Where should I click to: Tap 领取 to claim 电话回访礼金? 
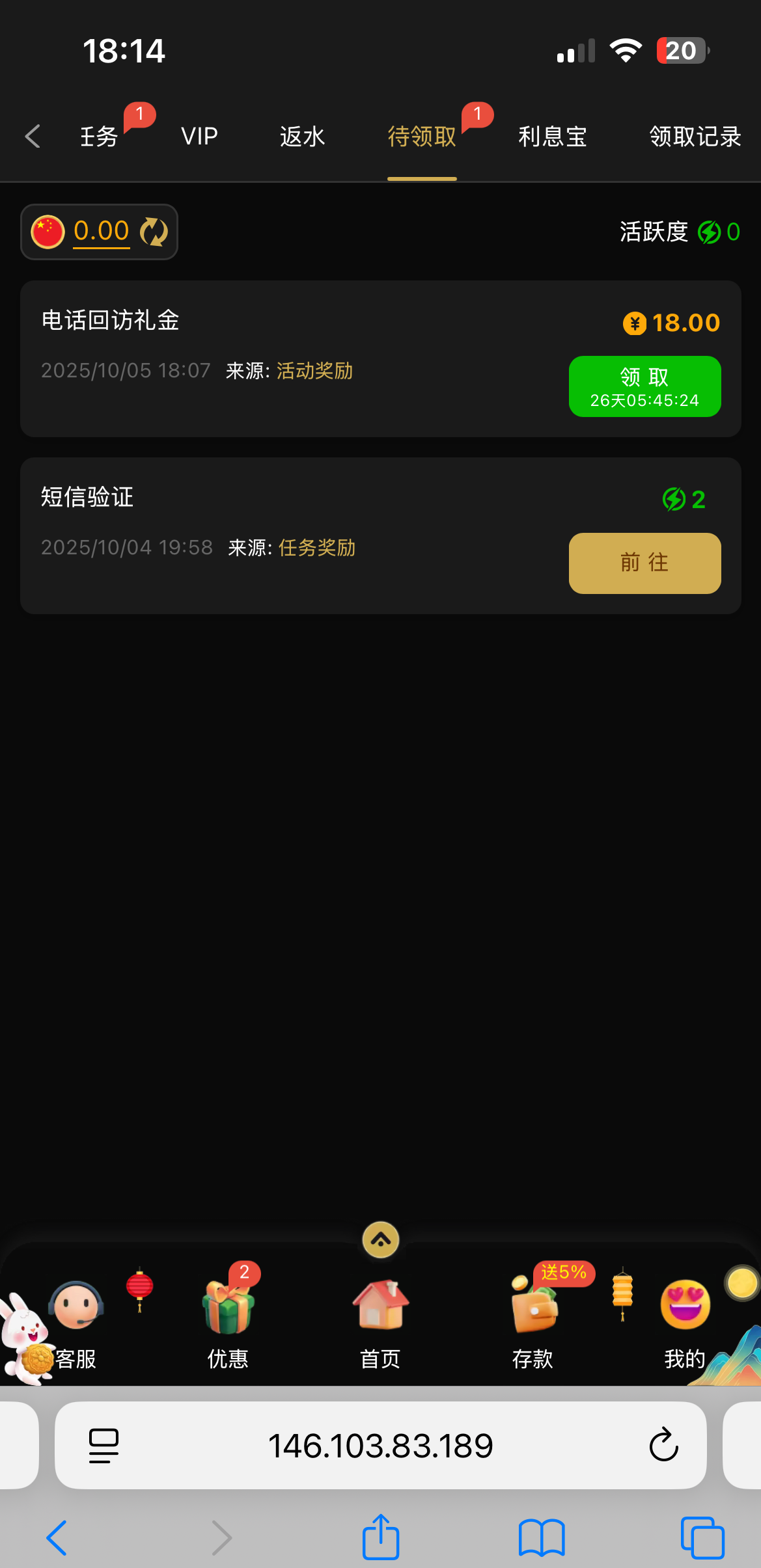[x=644, y=386]
